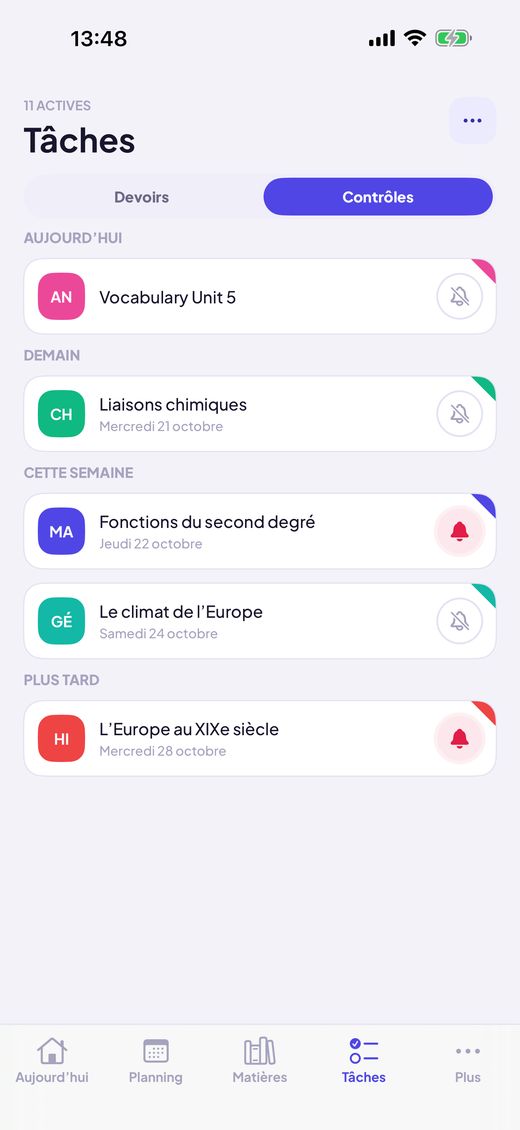Image resolution: width=520 pixels, height=1130 pixels.
Task: Switch to the Devoirs segment
Action: (x=142, y=197)
